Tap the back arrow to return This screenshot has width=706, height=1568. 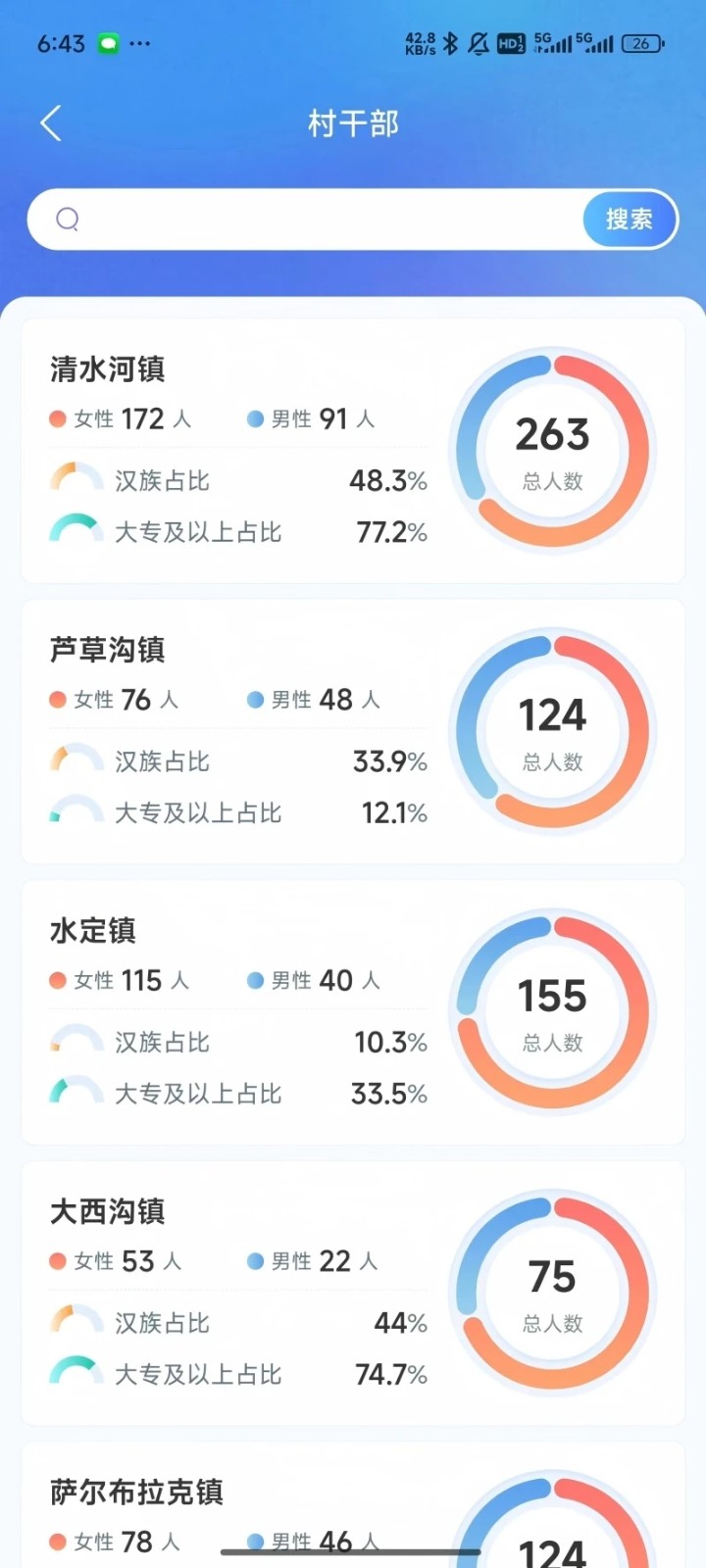coord(51,122)
